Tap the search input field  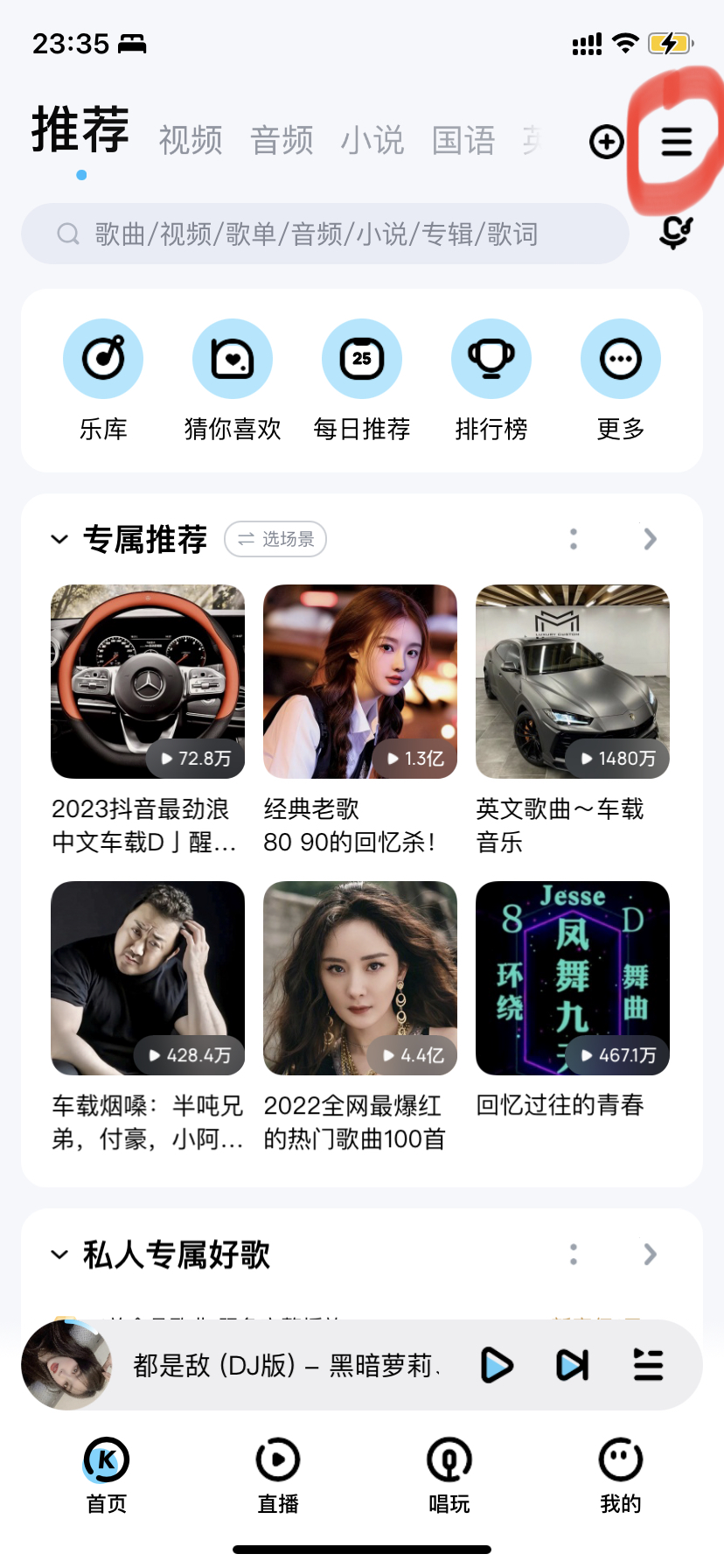[x=324, y=234]
